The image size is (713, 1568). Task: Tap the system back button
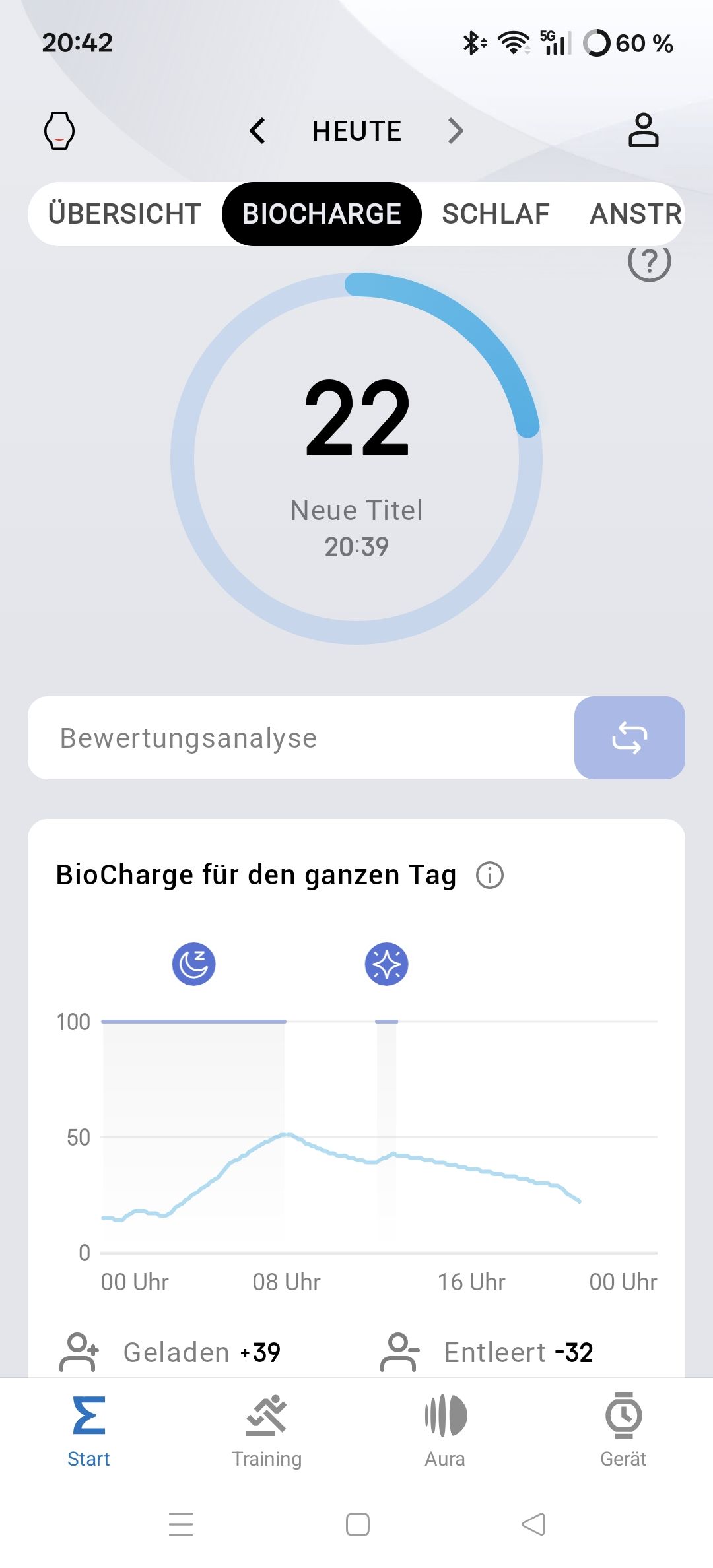pos(533,1524)
